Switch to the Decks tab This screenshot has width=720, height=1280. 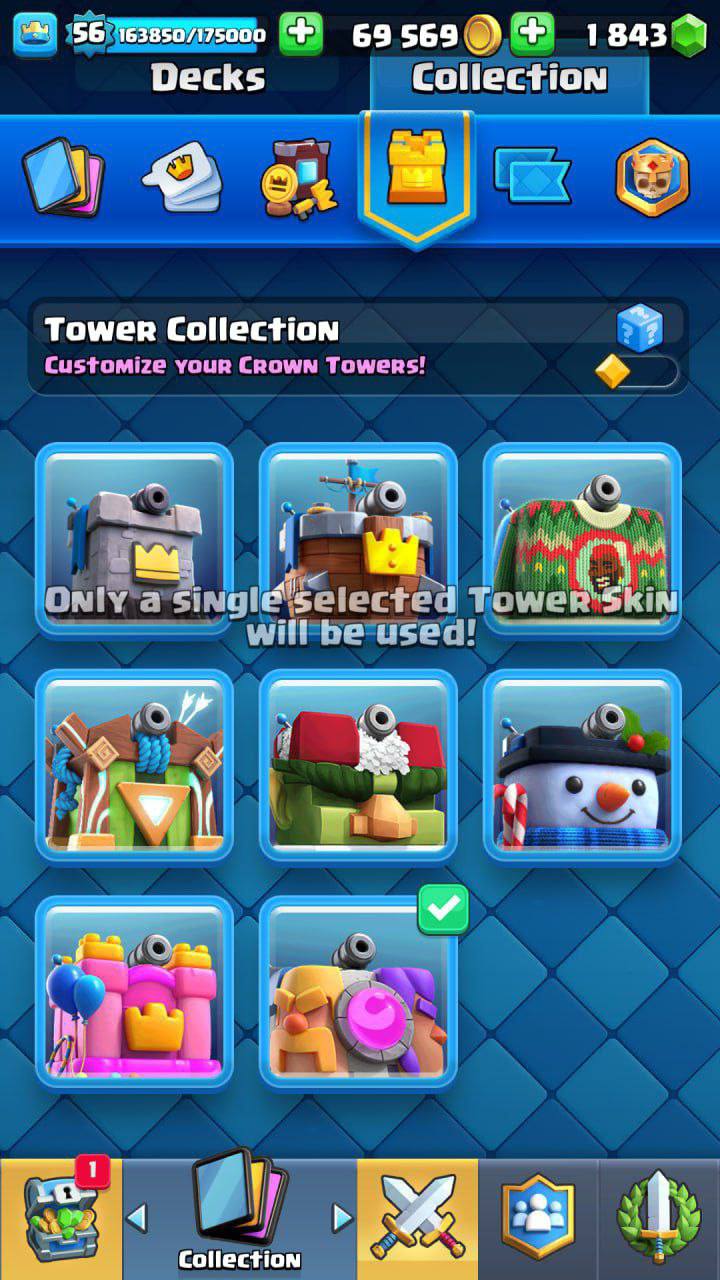[208, 78]
